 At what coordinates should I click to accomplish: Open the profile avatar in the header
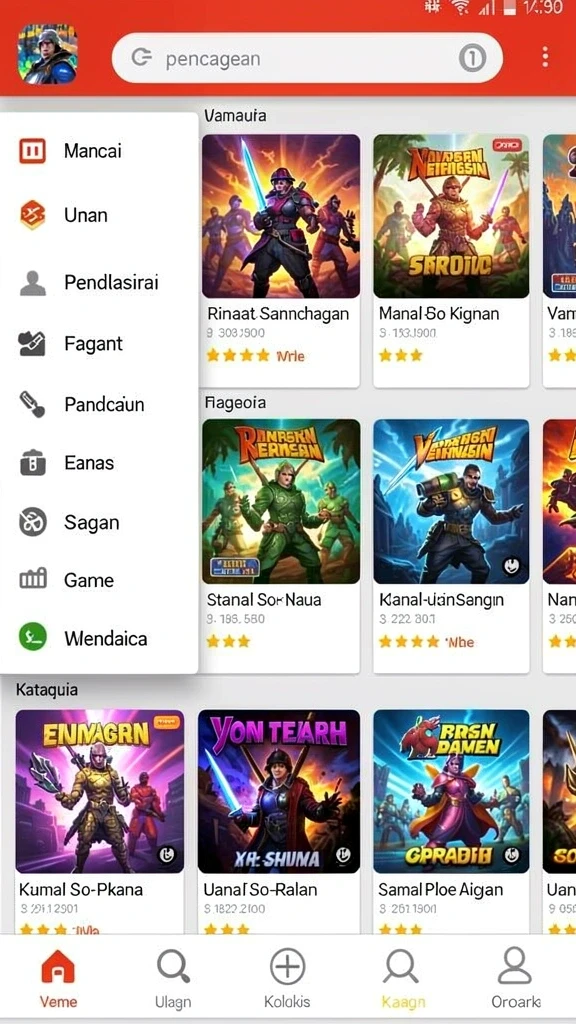47,54
